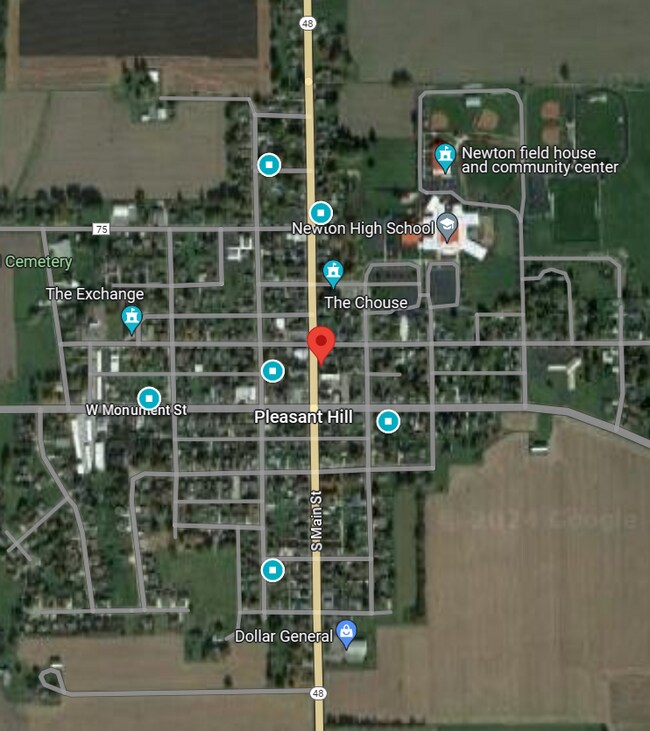Select the Newton High School marker
Screen dimensions: 650x731
pyautogui.click(x=447, y=226)
